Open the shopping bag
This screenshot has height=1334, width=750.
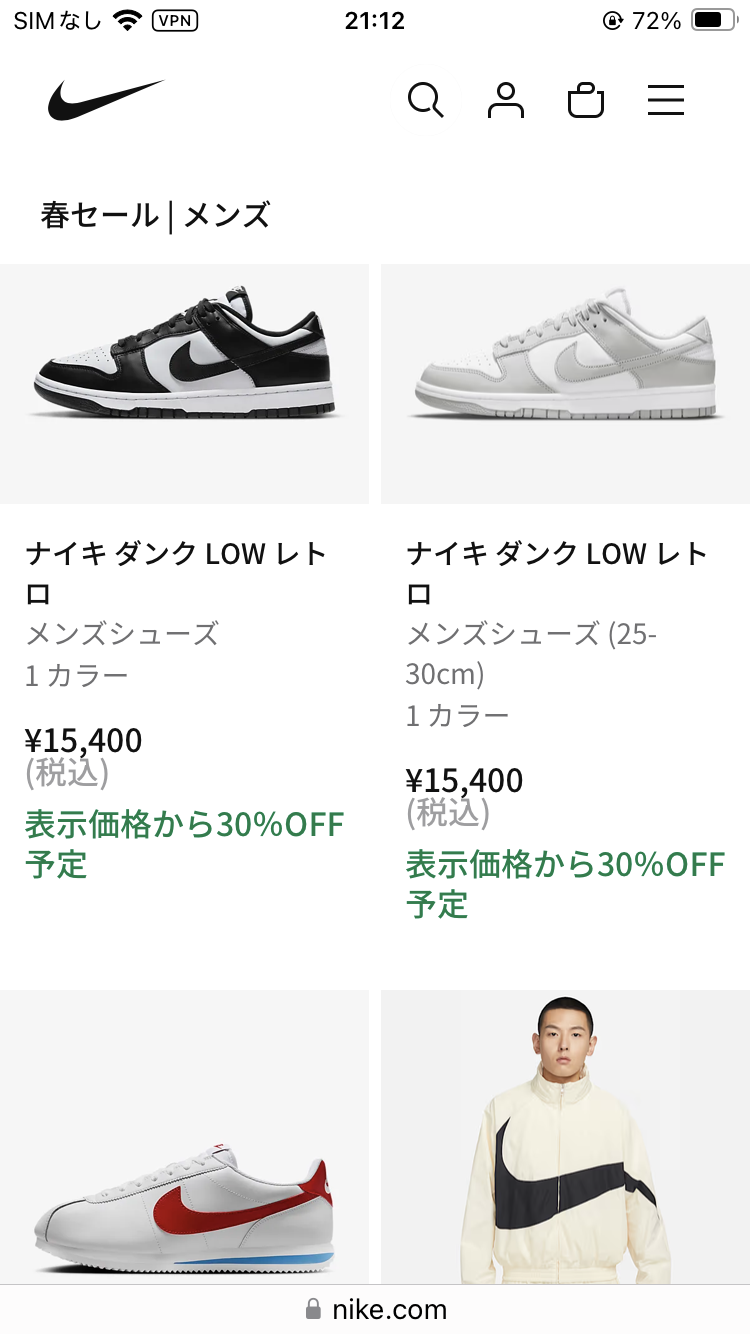(x=586, y=101)
